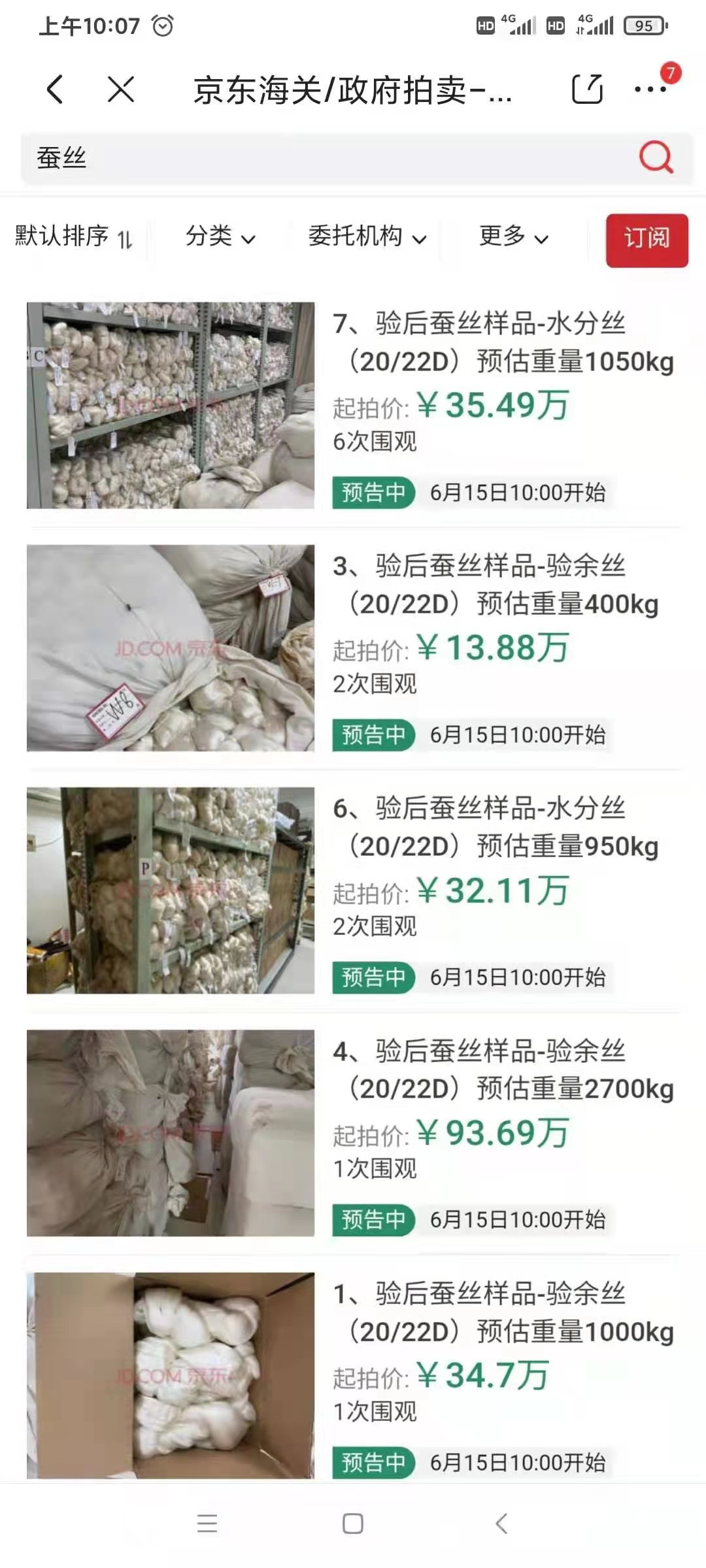Tap the red 订阅 subscribe button
The width and height of the screenshot is (706, 1568).
click(647, 240)
